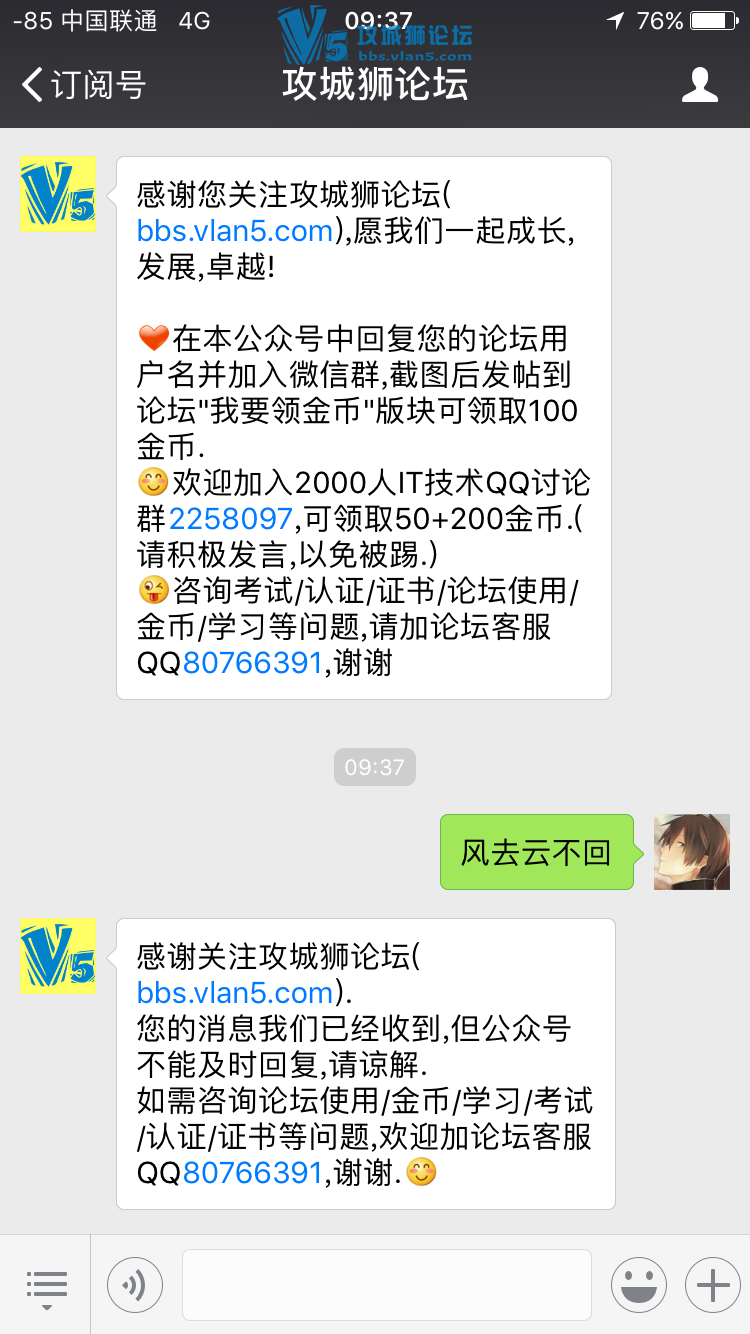This screenshot has height=1334, width=750.
Task: Open the account profile icon
Action: 699,85
